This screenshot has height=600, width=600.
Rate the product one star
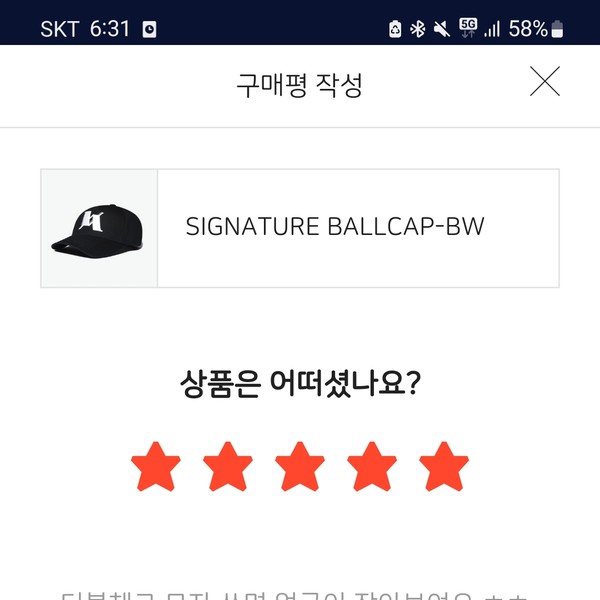pos(156,466)
